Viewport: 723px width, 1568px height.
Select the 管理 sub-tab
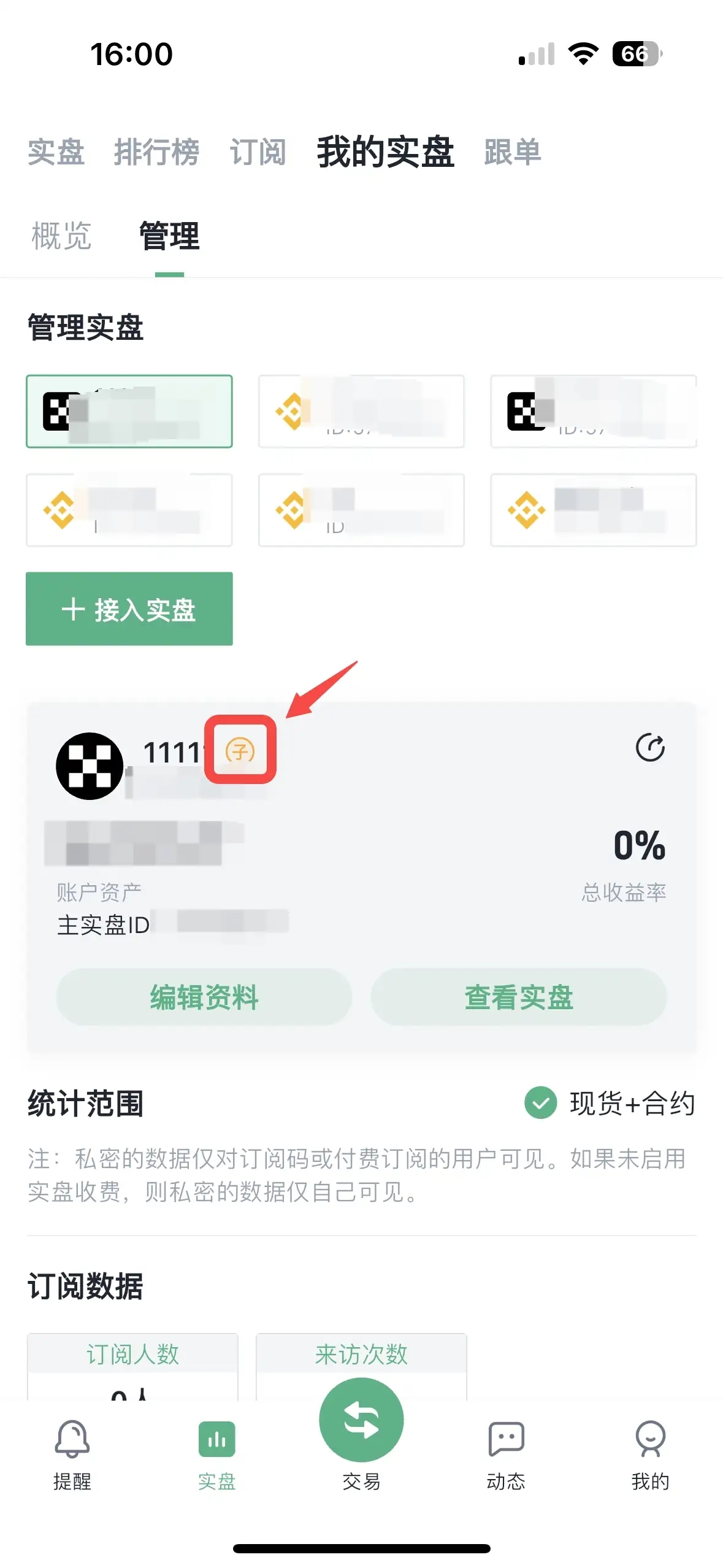(169, 236)
